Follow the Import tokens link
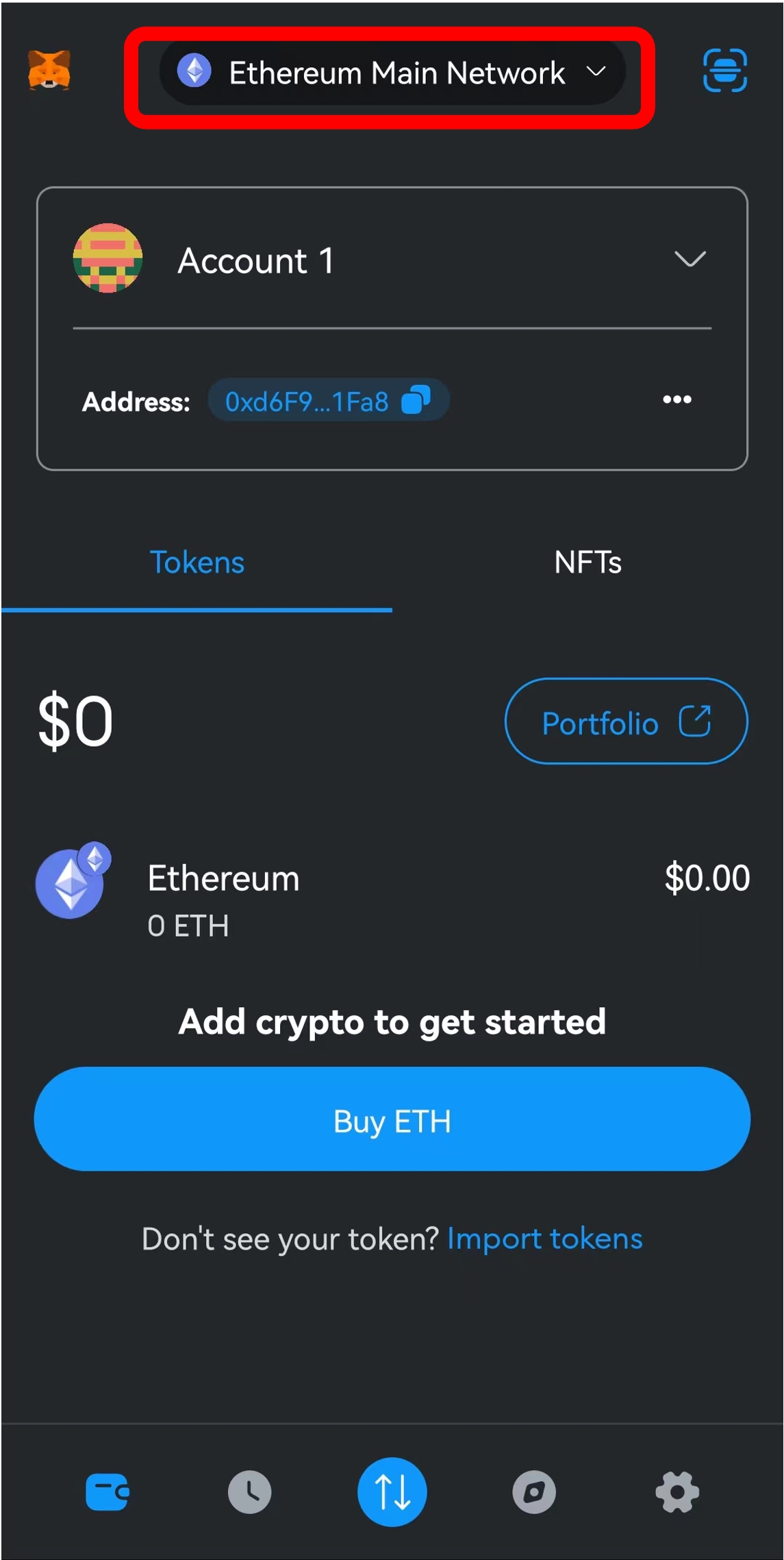 click(544, 1239)
